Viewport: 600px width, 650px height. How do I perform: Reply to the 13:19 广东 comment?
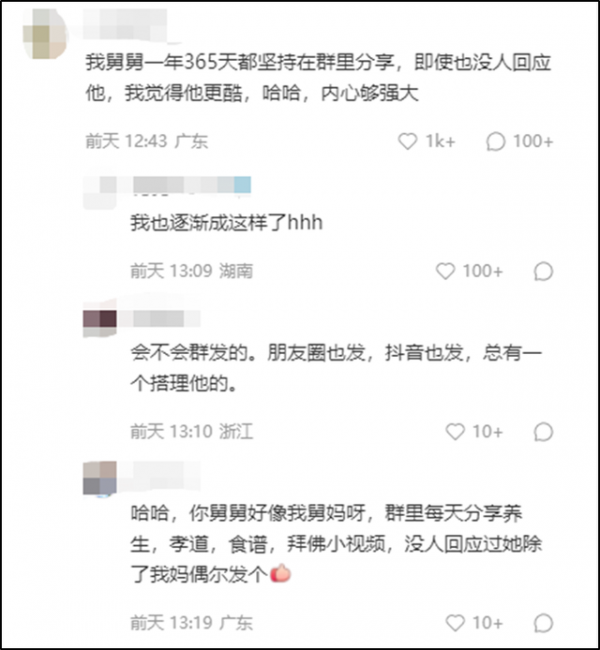[x=543, y=623]
